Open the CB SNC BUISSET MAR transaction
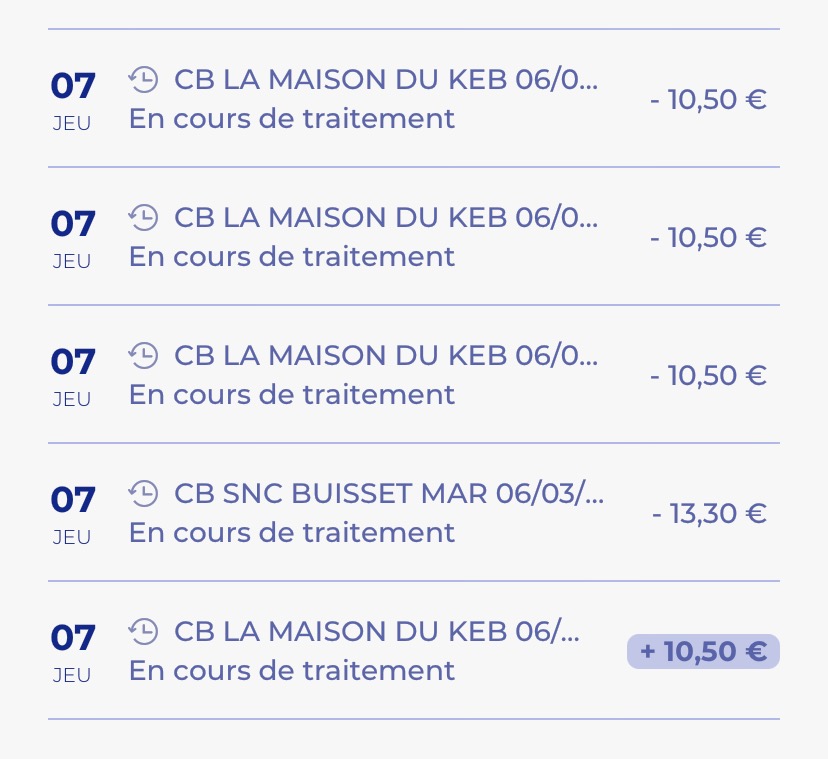This screenshot has width=828, height=759. [x=390, y=512]
